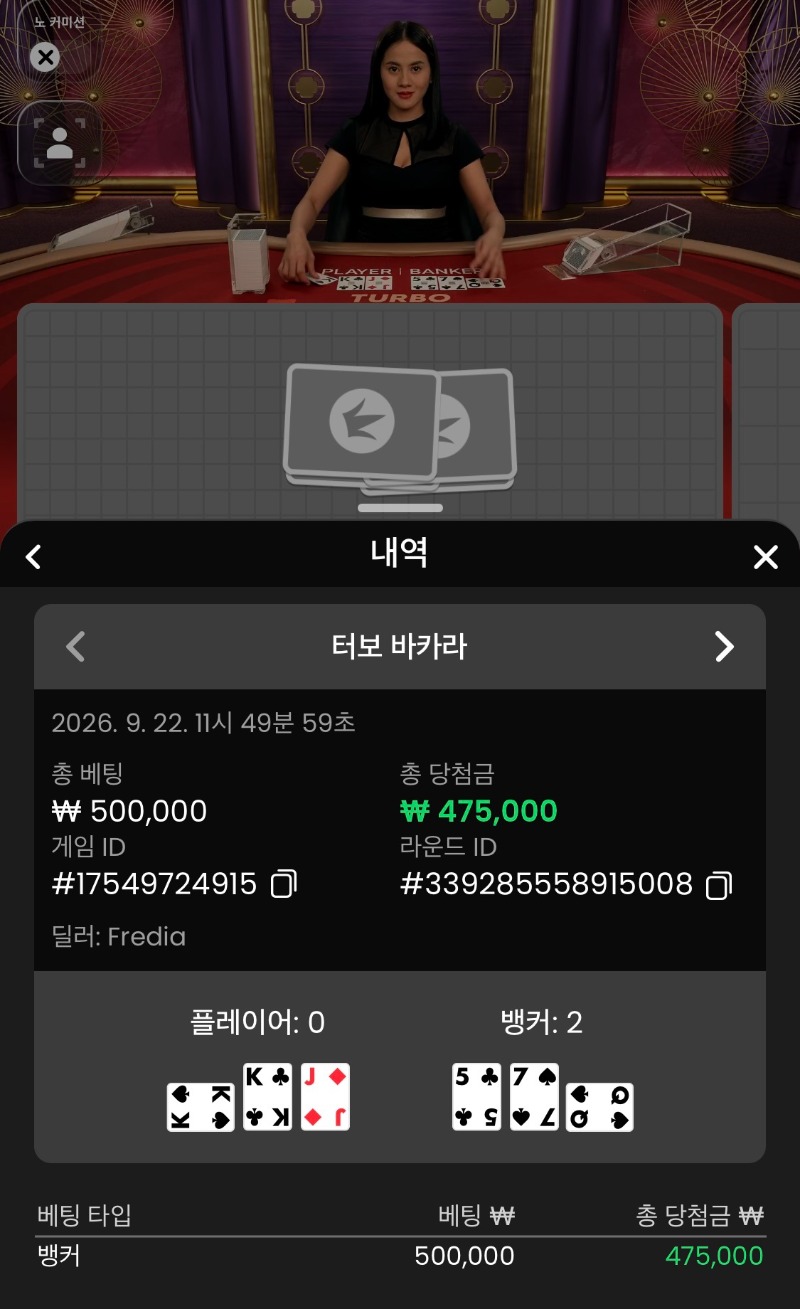Tap the drag handle above 내역

click(x=400, y=508)
